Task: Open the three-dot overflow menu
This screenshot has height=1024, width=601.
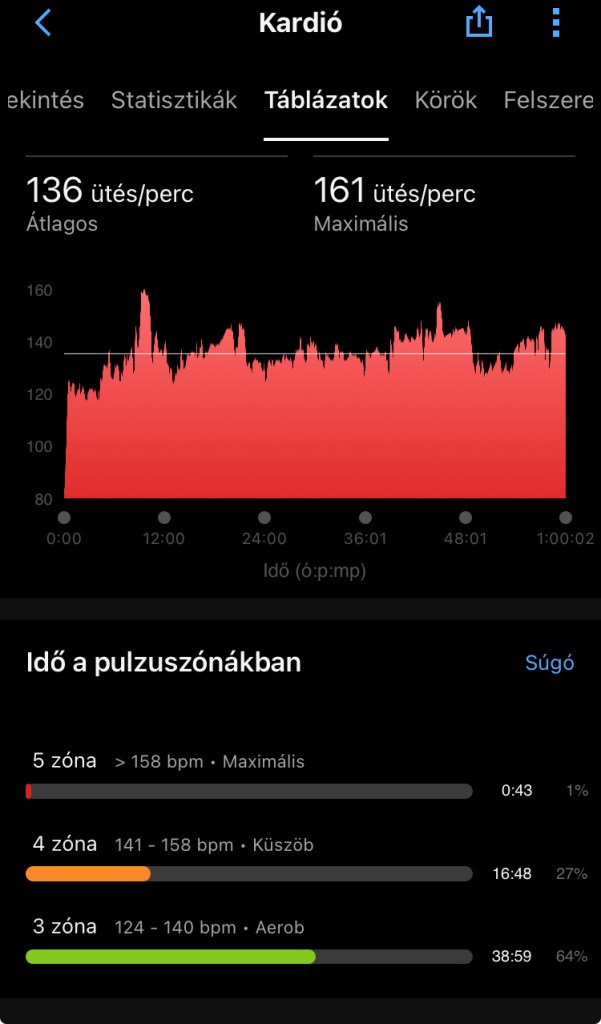Action: pos(556,23)
